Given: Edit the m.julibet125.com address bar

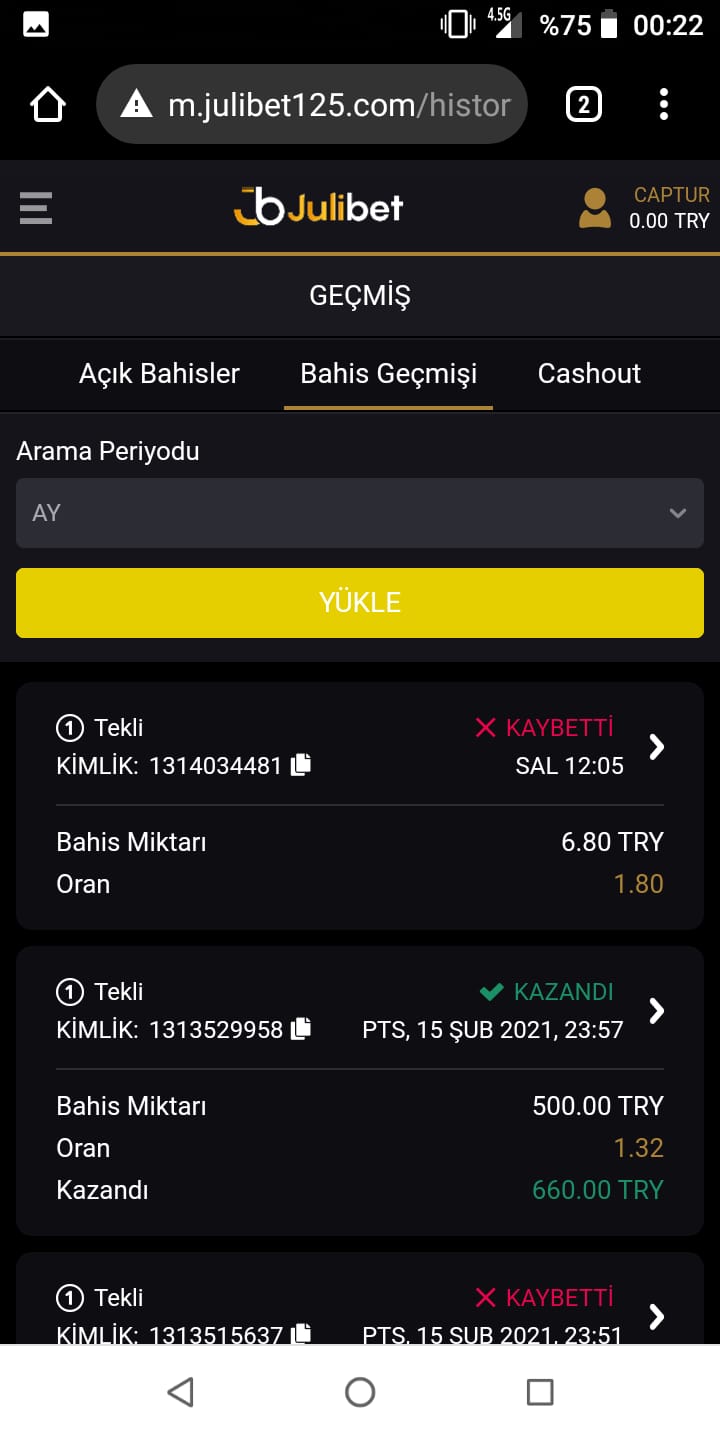Looking at the screenshot, I should coord(312,105).
